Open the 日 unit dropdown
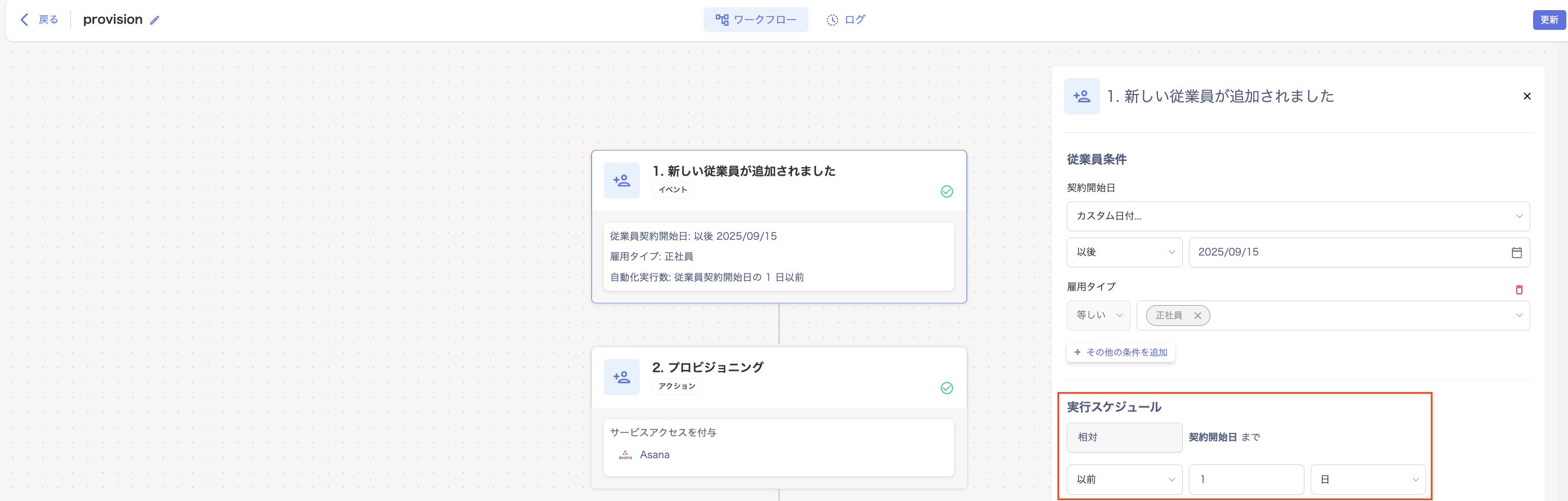Image resolution: width=1568 pixels, height=501 pixels. click(1367, 479)
